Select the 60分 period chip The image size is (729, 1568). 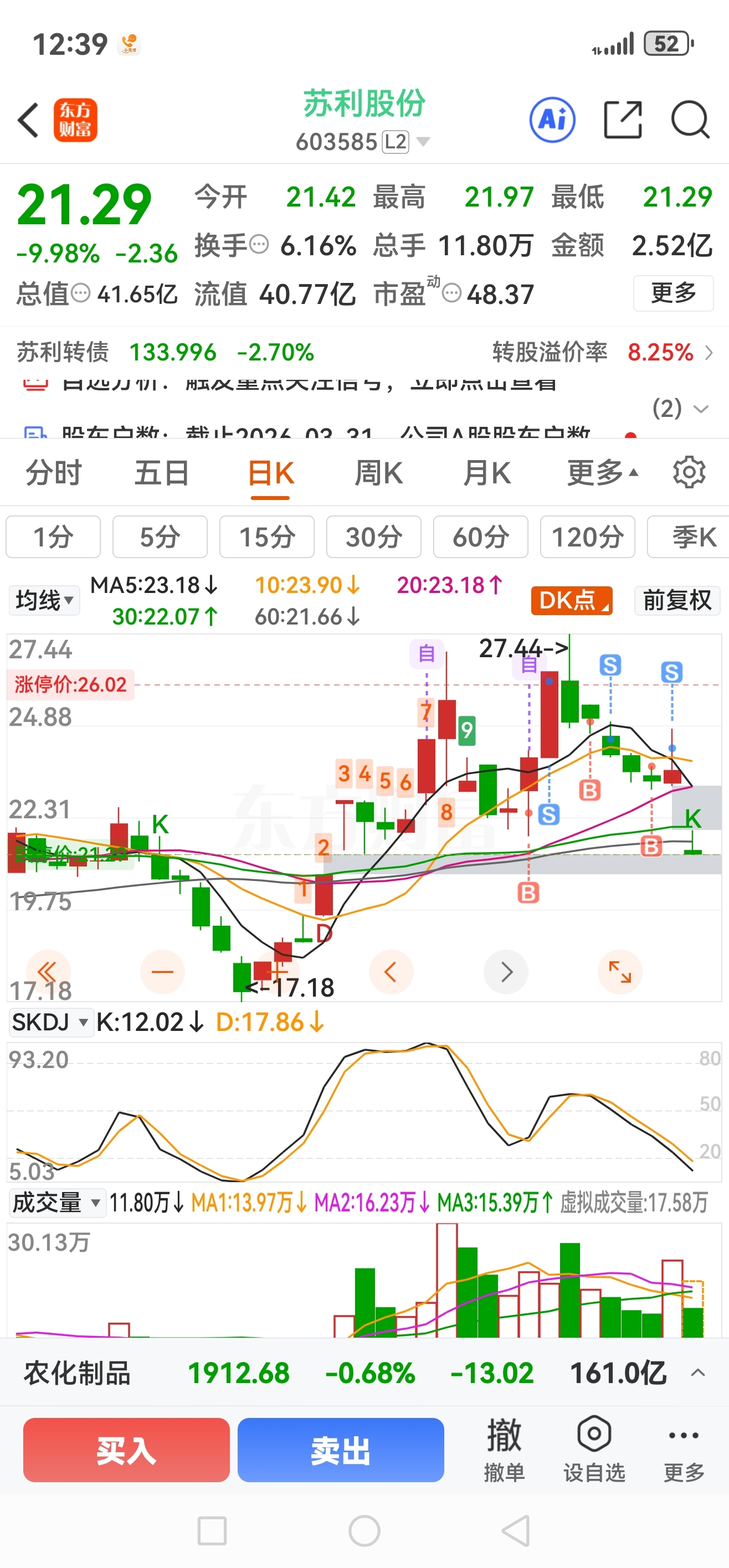pos(480,537)
